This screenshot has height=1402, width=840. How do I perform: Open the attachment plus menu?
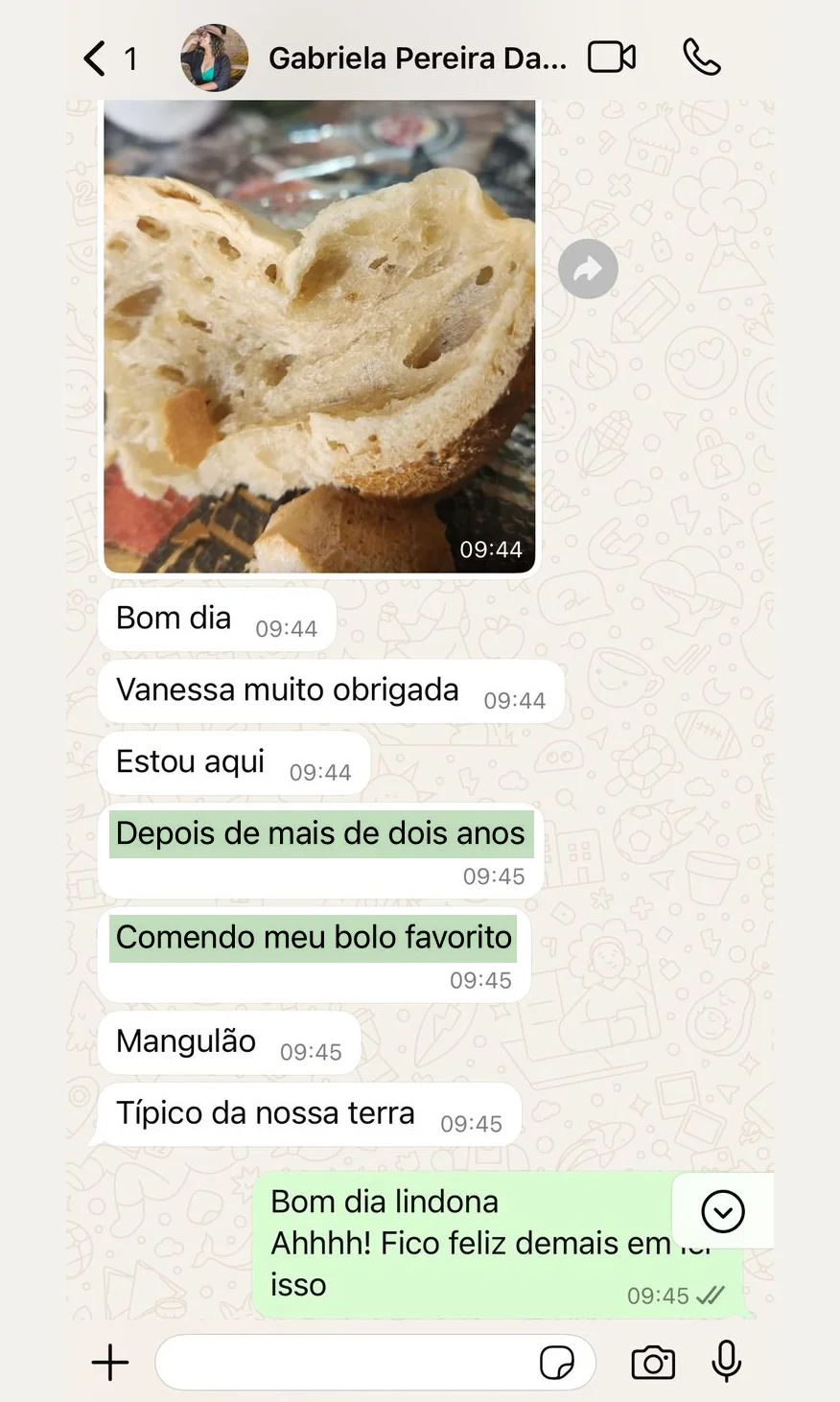(x=110, y=1362)
